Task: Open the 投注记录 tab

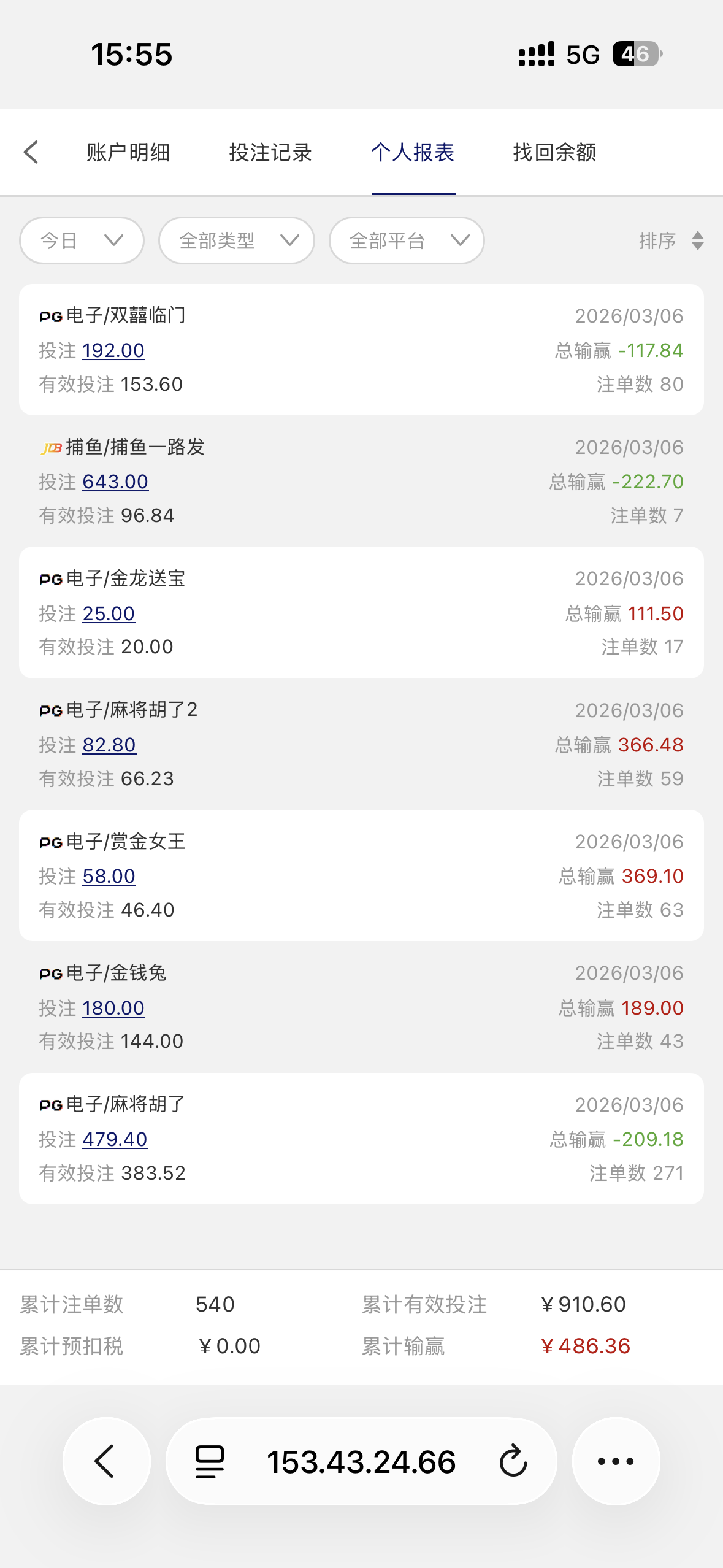Action: (x=270, y=152)
